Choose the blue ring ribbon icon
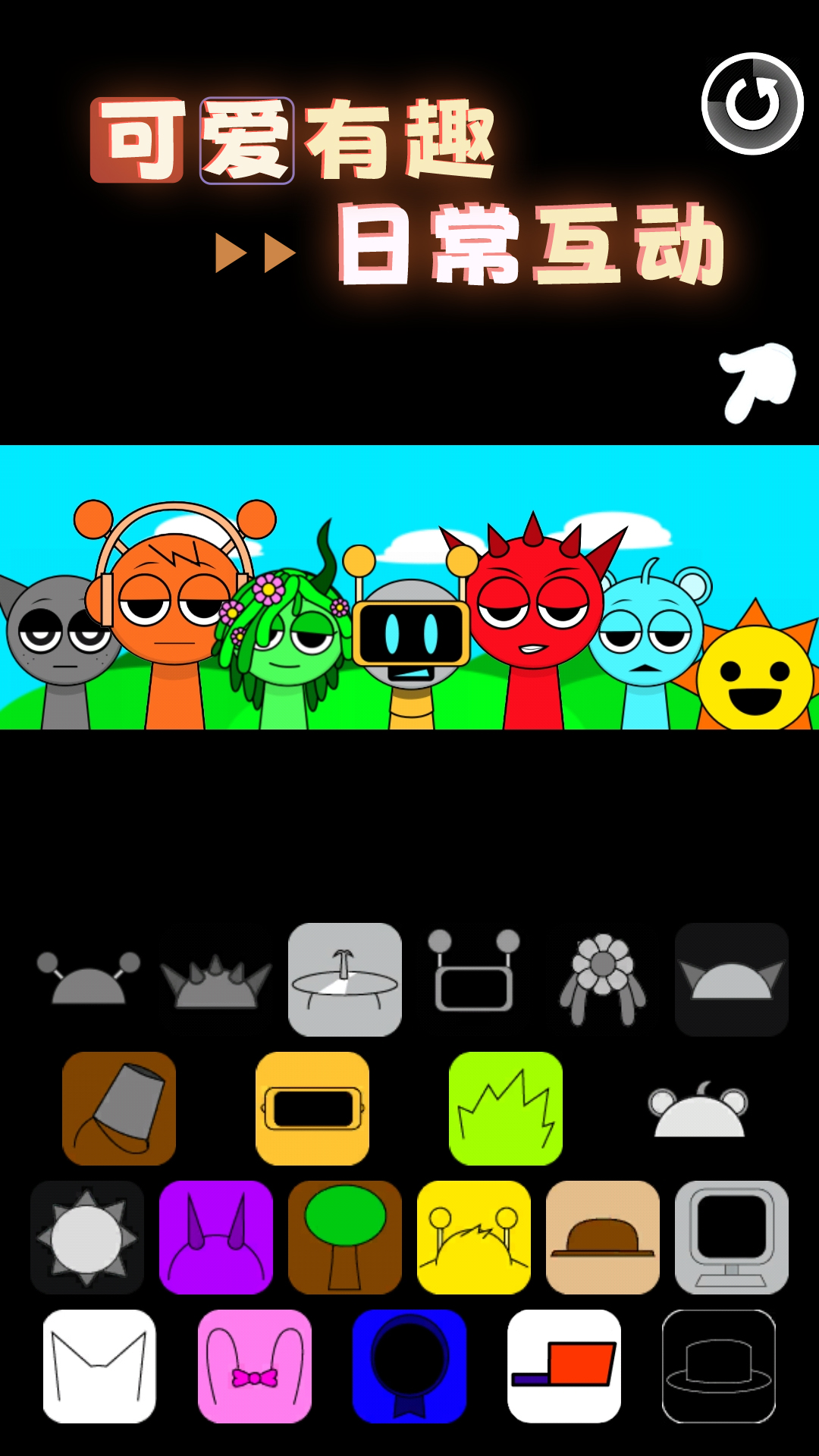The width and height of the screenshot is (819, 1456). pos(409,1366)
